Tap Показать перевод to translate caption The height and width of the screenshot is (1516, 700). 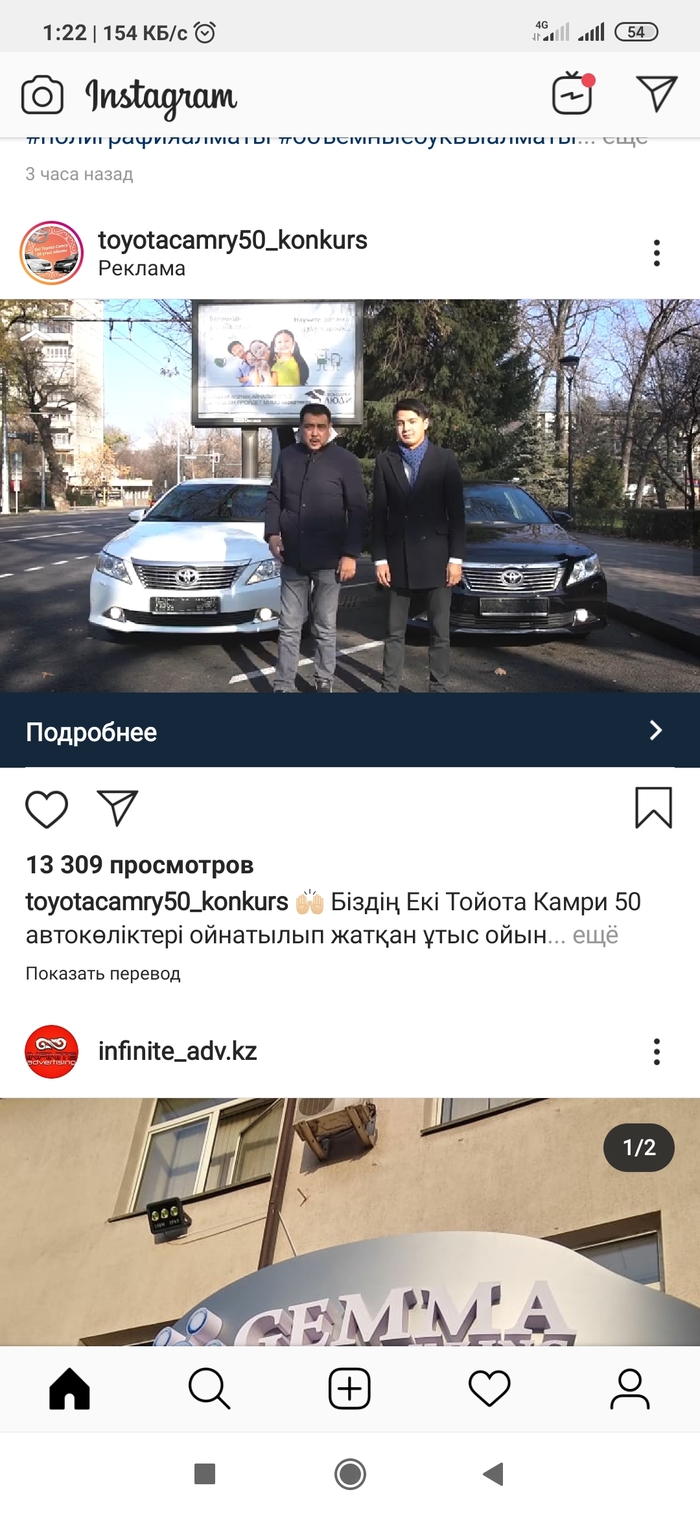pyautogui.click(x=103, y=973)
